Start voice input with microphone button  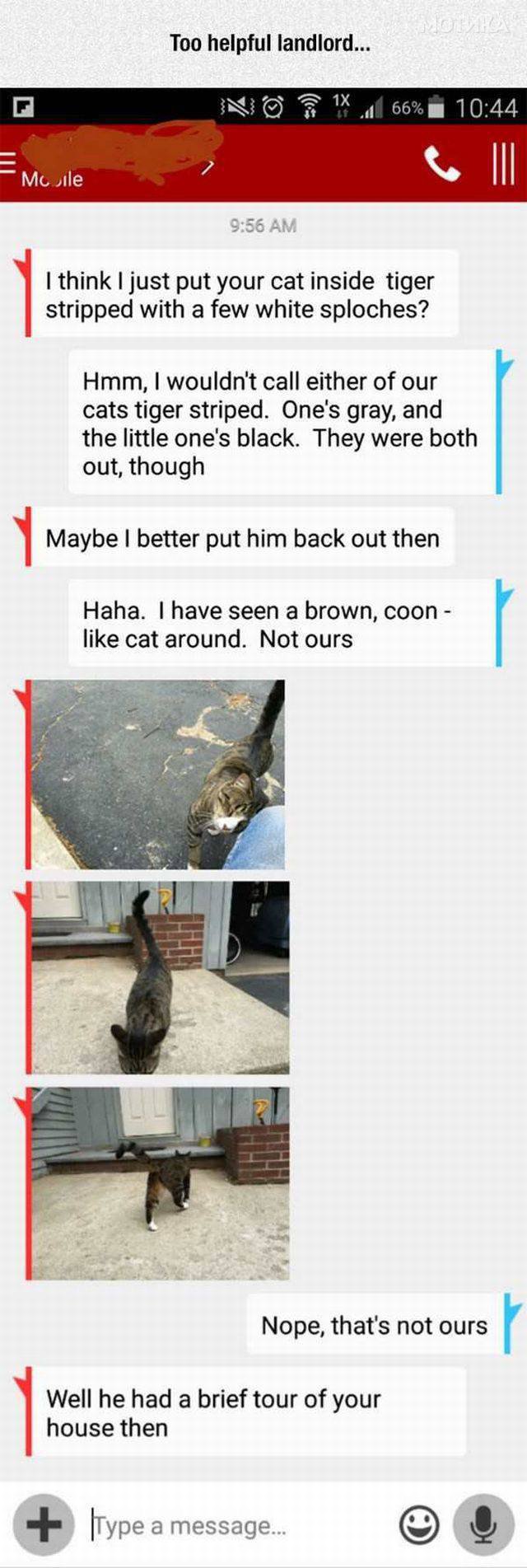coord(483,1524)
